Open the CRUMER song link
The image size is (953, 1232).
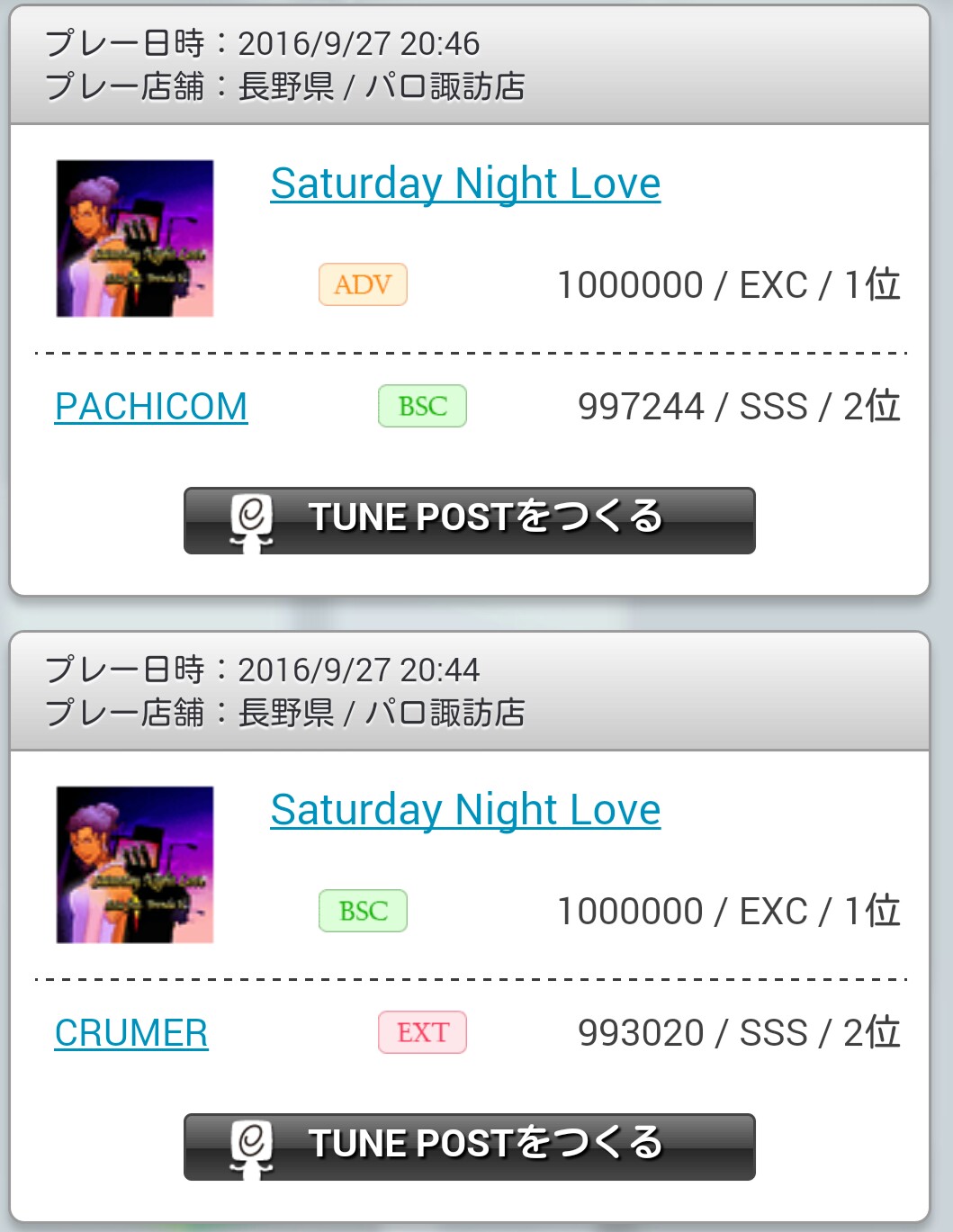(x=131, y=1033)
